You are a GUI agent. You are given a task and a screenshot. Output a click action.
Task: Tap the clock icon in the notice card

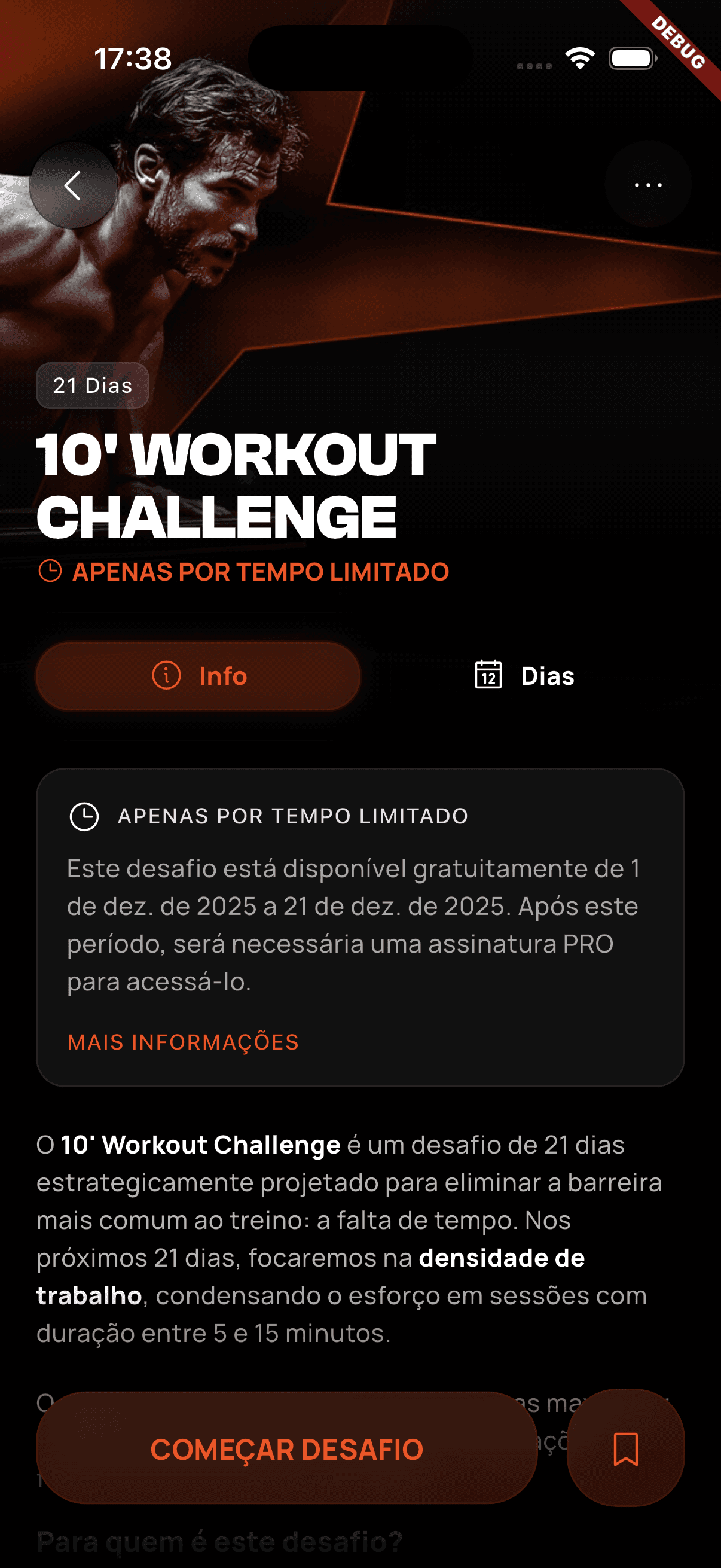(84, 817)
